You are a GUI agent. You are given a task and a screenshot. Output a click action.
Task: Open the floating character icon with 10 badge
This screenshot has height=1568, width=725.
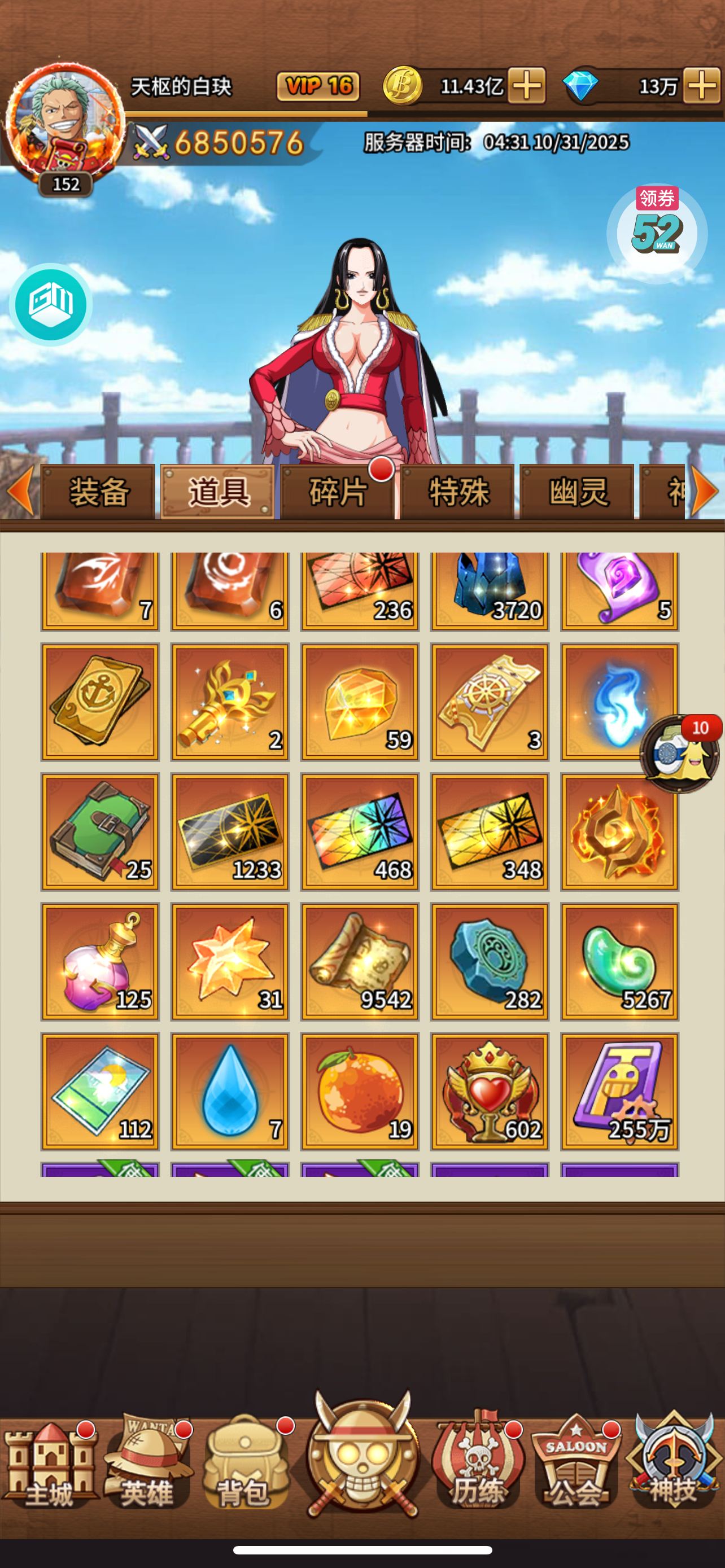[x=680, y=754]
